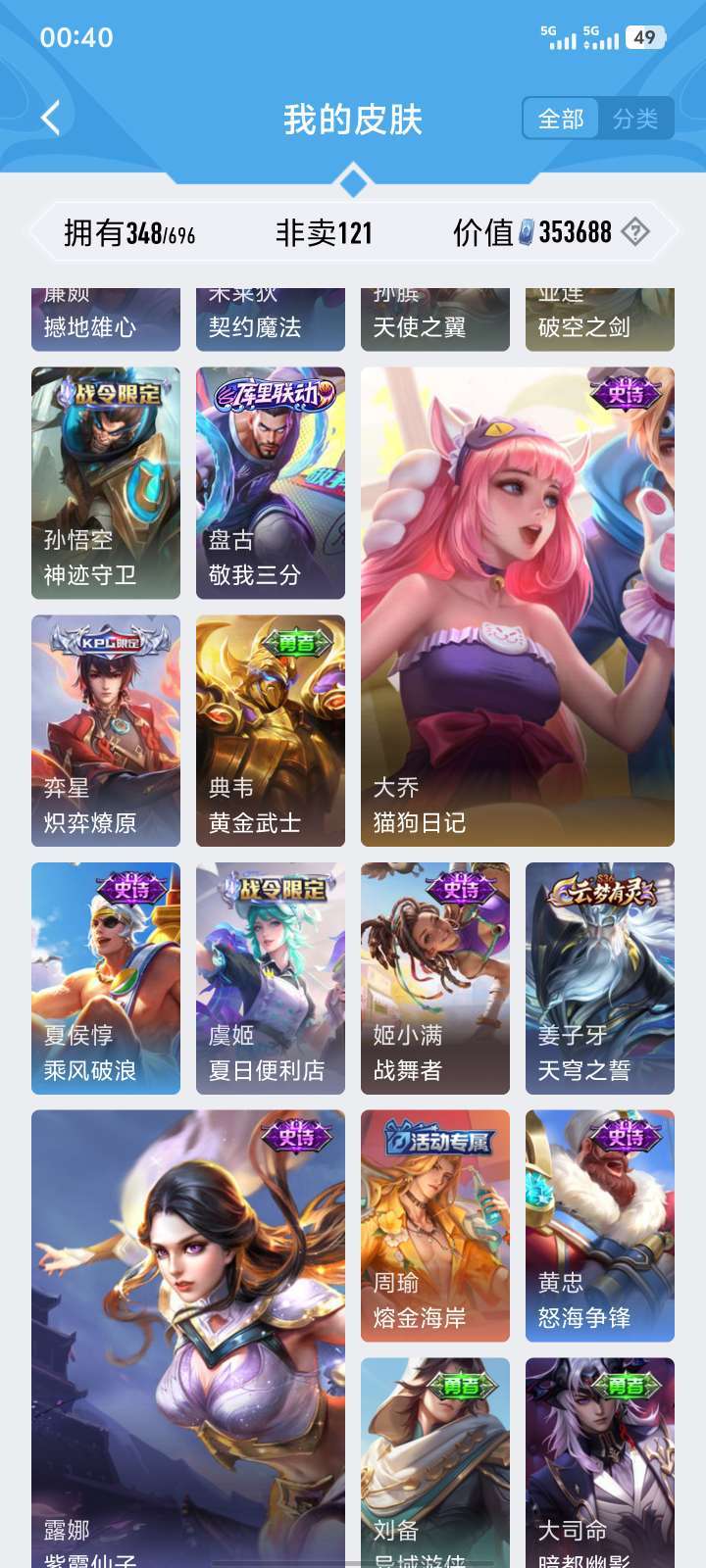Open 天使之翼 skin card
This screenshot has width=706, height=1568.
coord(435,319)
